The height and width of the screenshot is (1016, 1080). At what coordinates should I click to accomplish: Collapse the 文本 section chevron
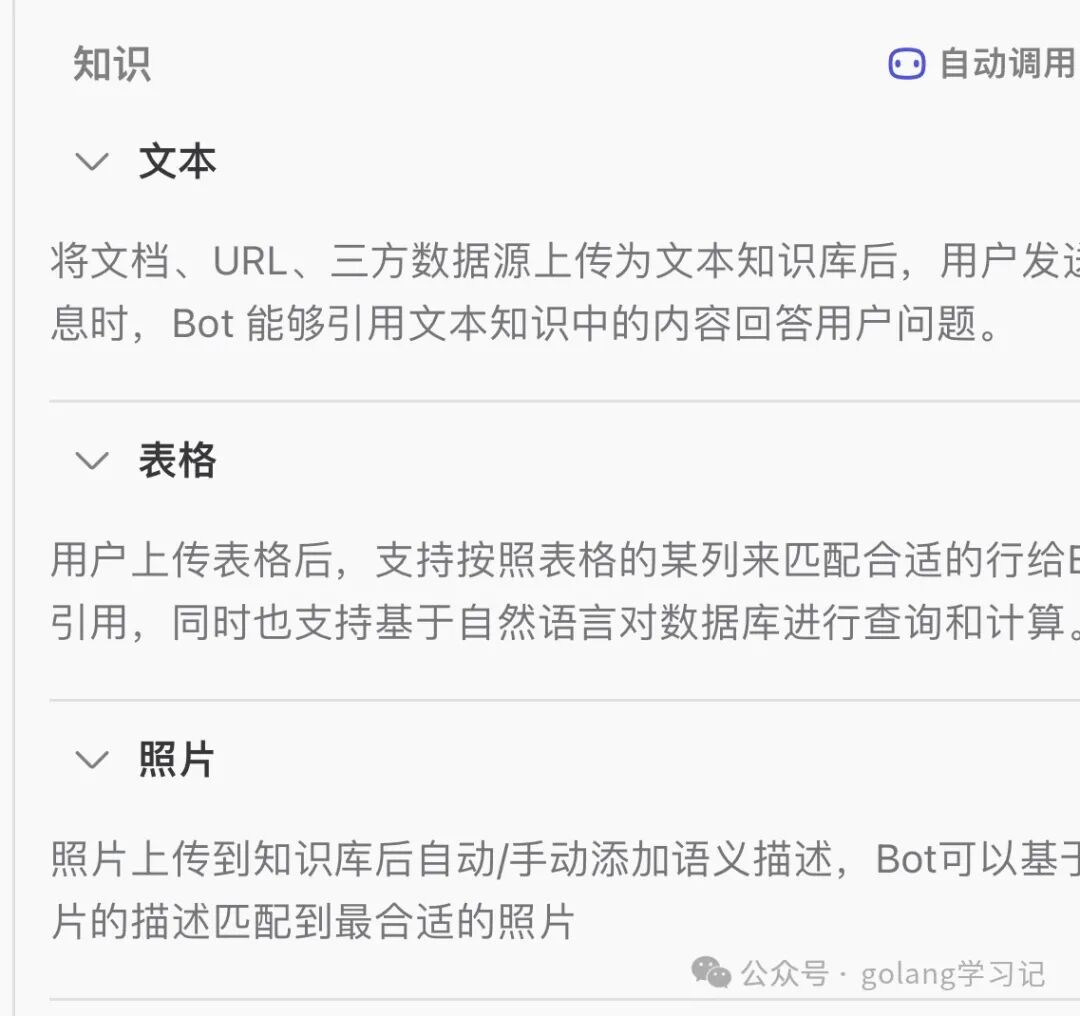pyautogui.click(x=92, y=162)
